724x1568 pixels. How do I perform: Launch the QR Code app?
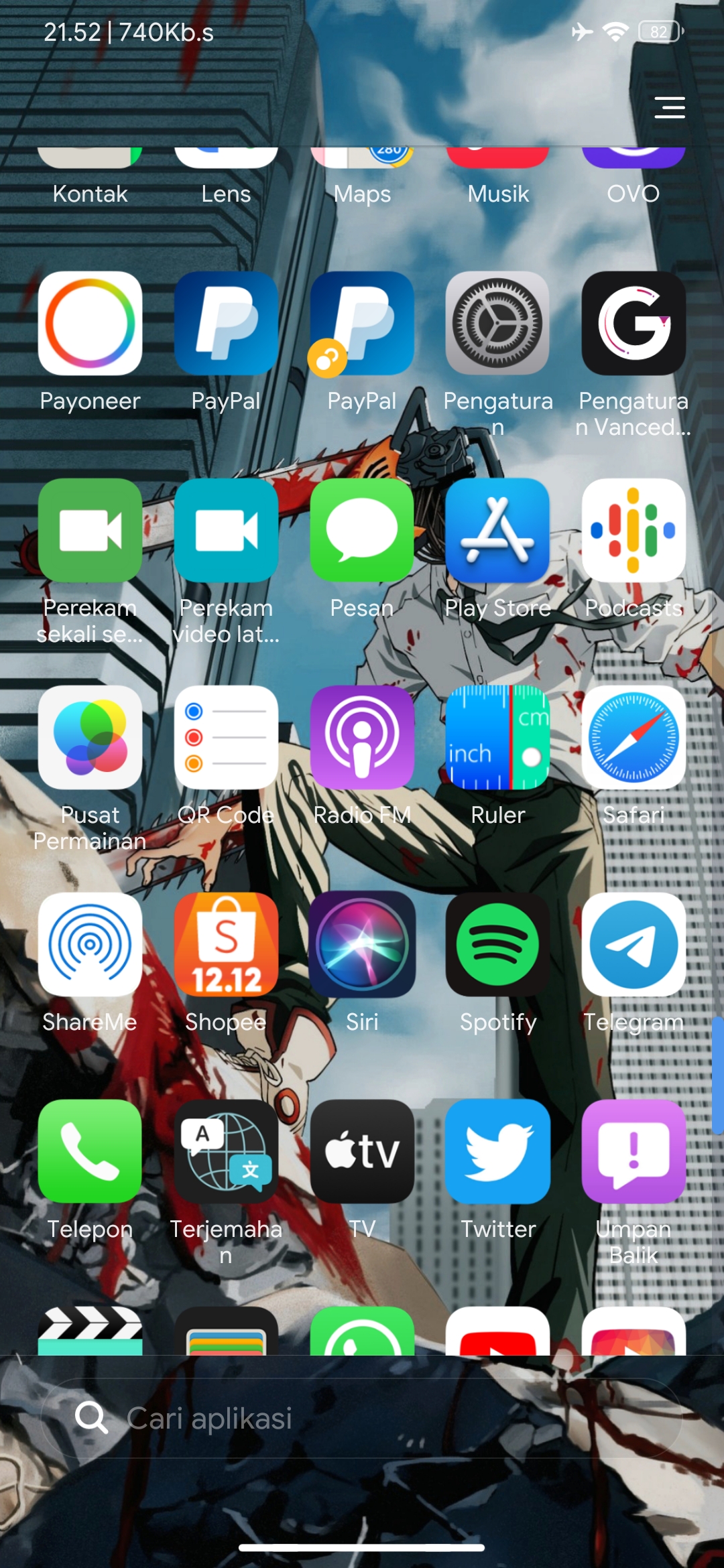(x=226, y=738)
